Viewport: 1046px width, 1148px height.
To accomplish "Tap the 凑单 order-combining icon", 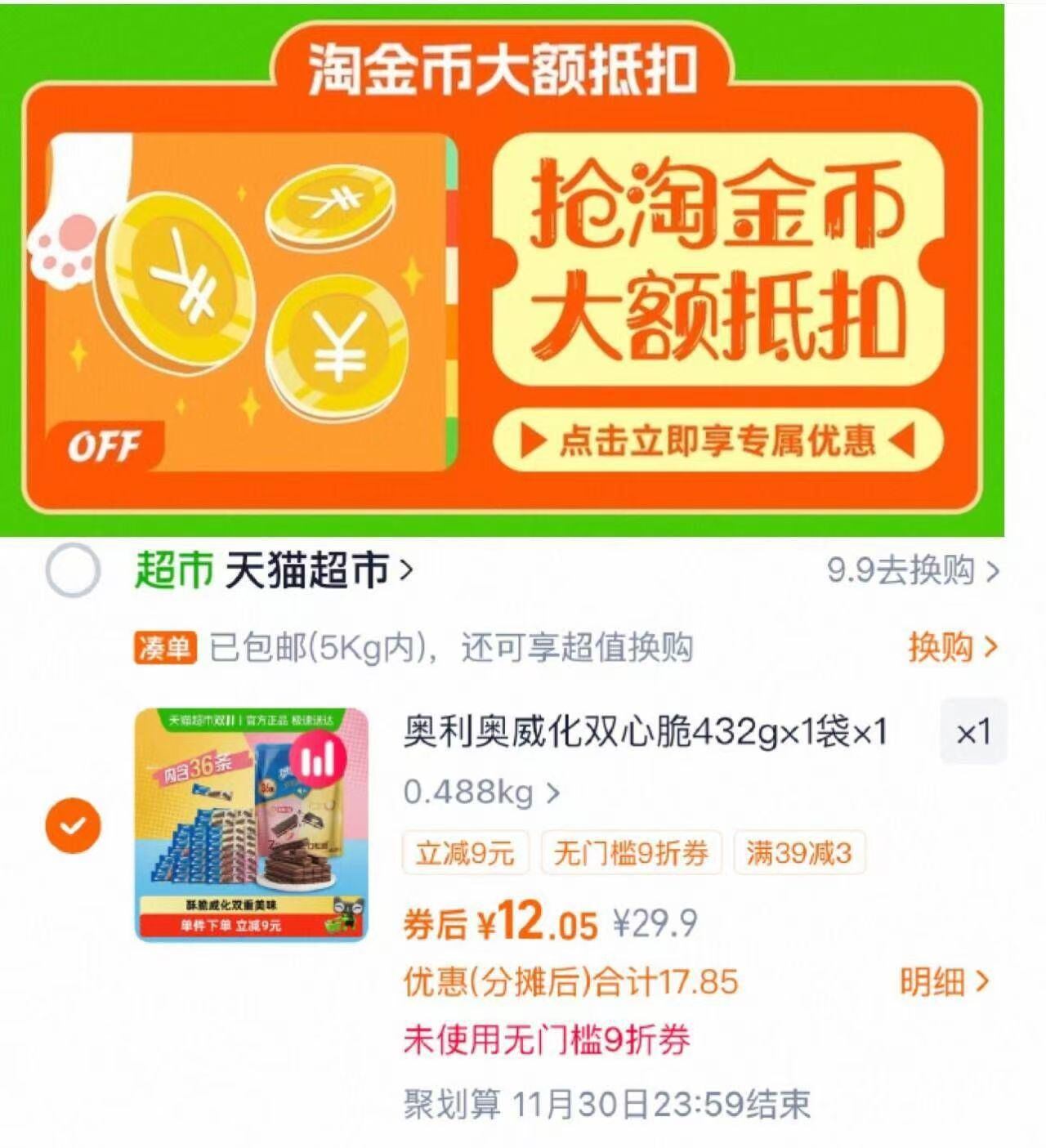I will [166, 648].
